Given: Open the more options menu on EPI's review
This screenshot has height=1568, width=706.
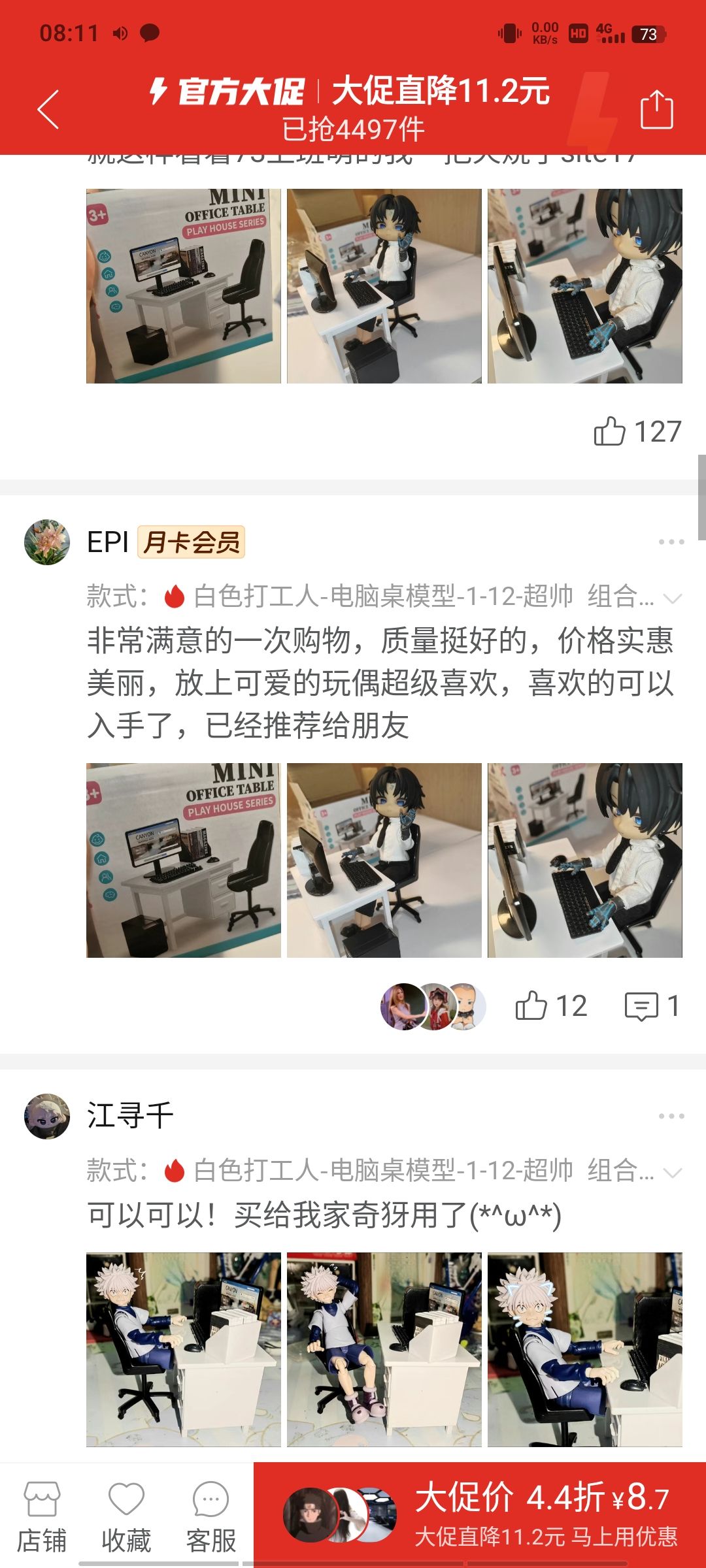Looking at the screenshot, I should [x=671, y=542].
